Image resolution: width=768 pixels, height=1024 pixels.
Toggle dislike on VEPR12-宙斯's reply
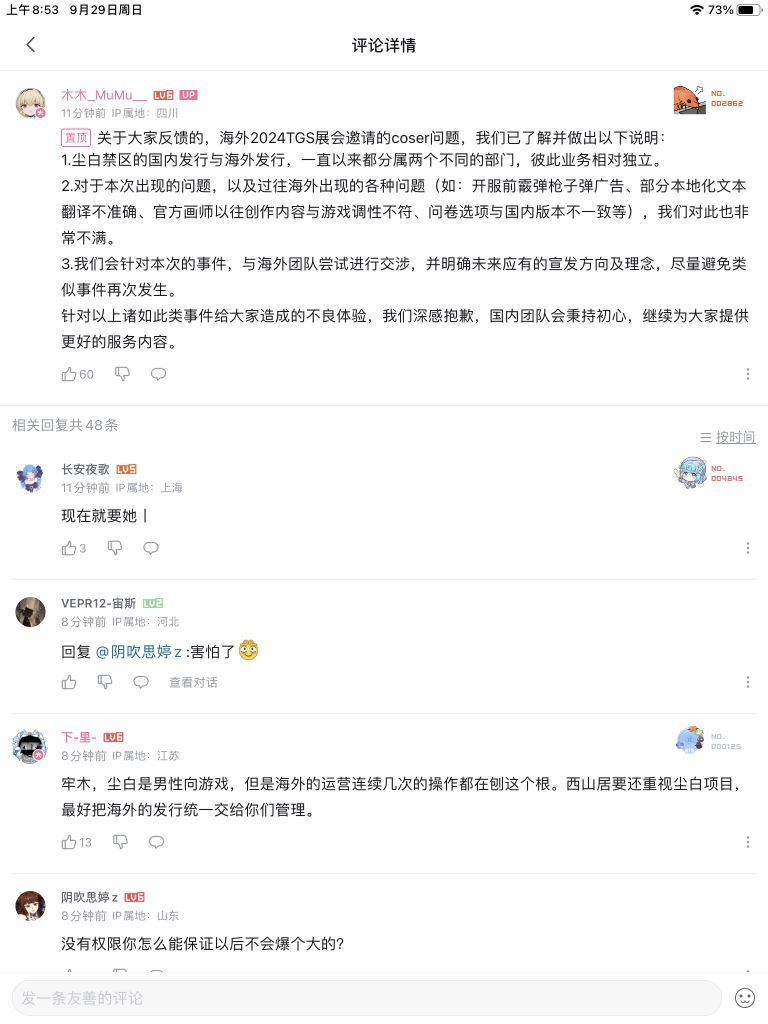click(106, 682)
